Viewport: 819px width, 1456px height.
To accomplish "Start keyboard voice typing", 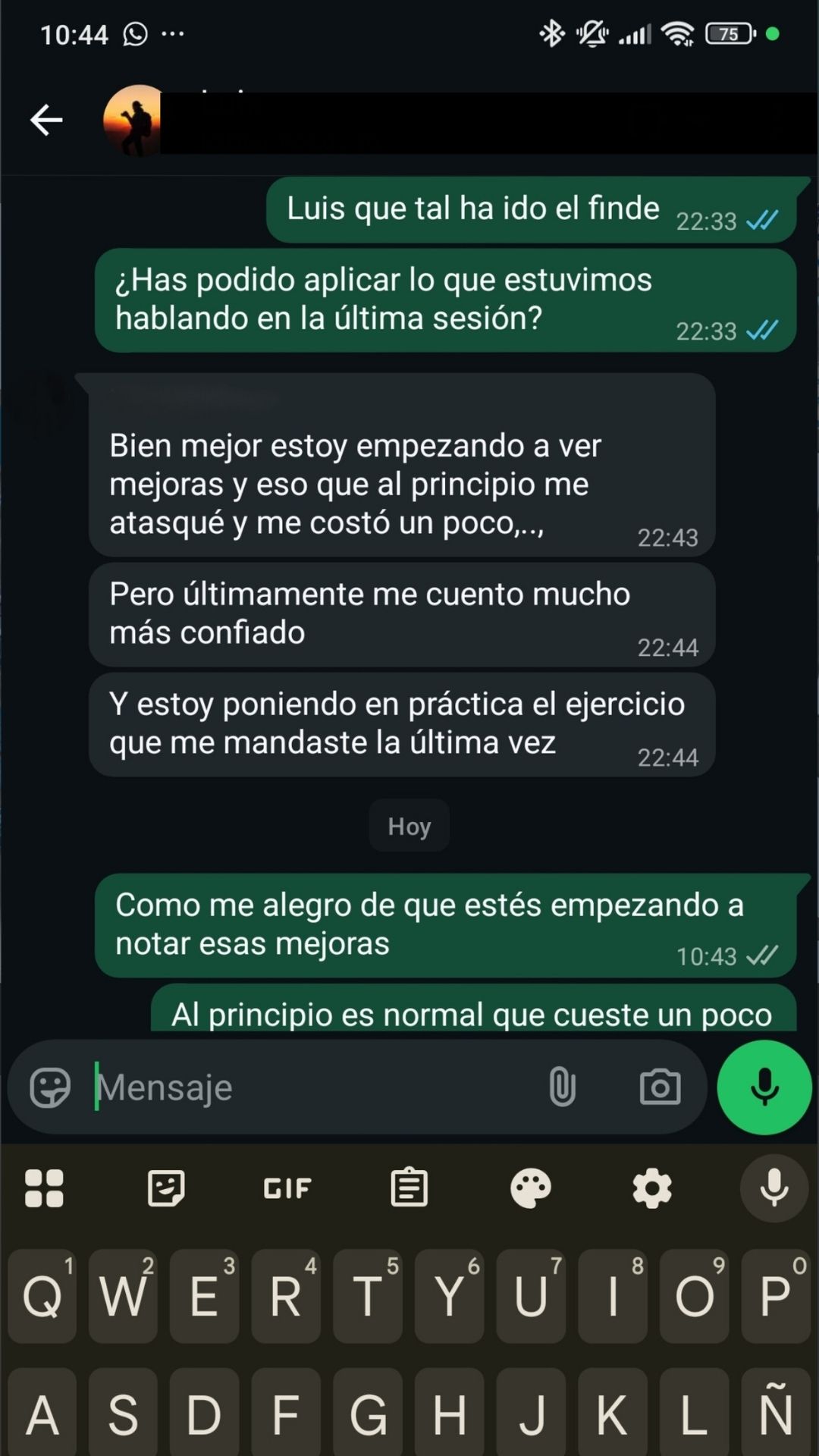I will (x=773, y=1188).
